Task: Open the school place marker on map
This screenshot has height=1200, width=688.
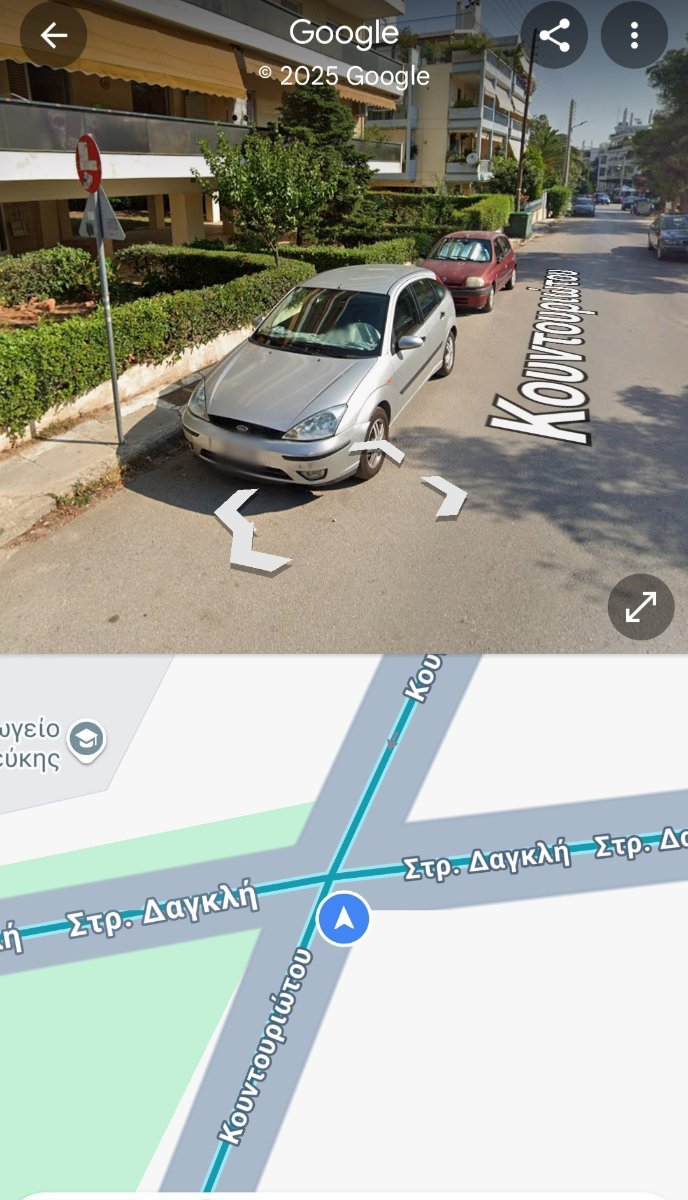Action: click(x=87, y=741)
